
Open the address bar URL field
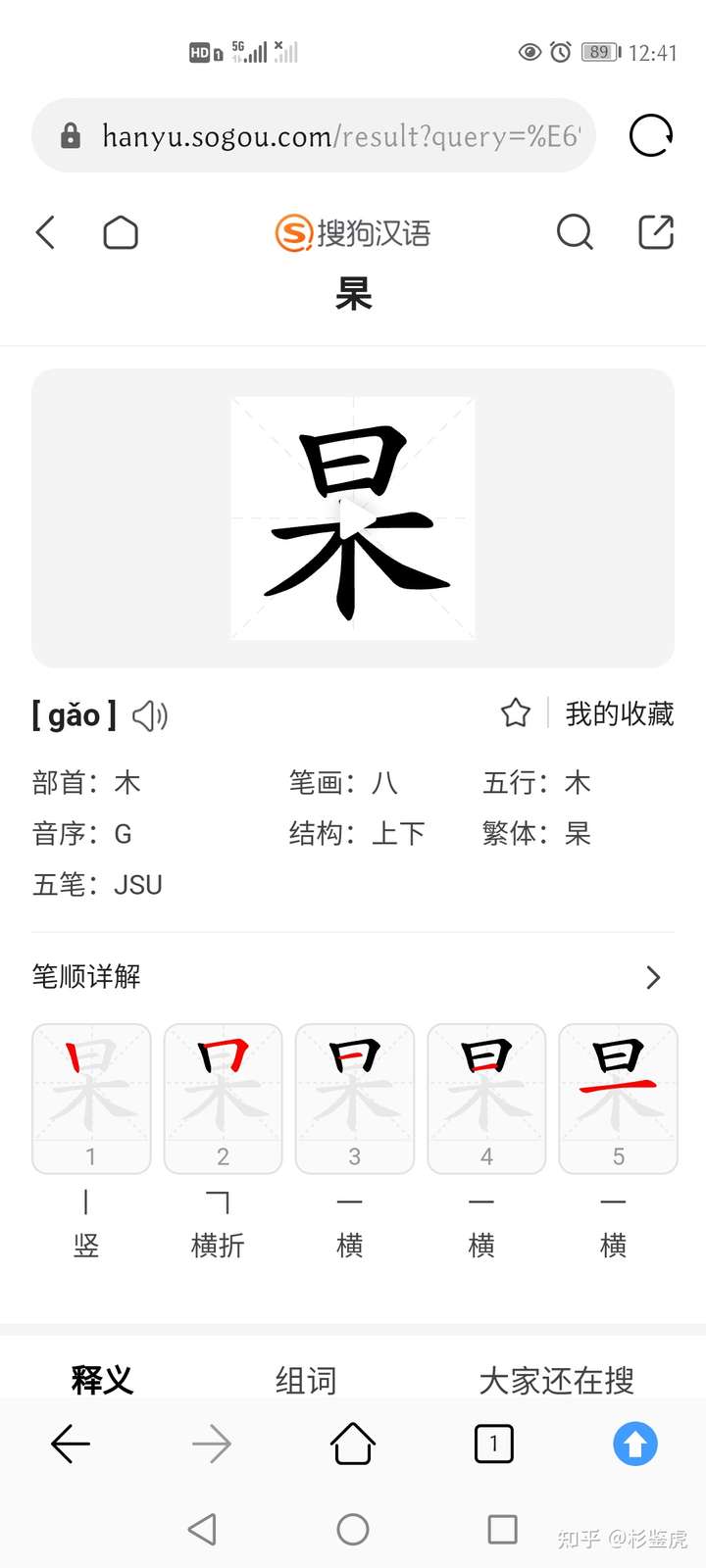(x=314, y=136)
